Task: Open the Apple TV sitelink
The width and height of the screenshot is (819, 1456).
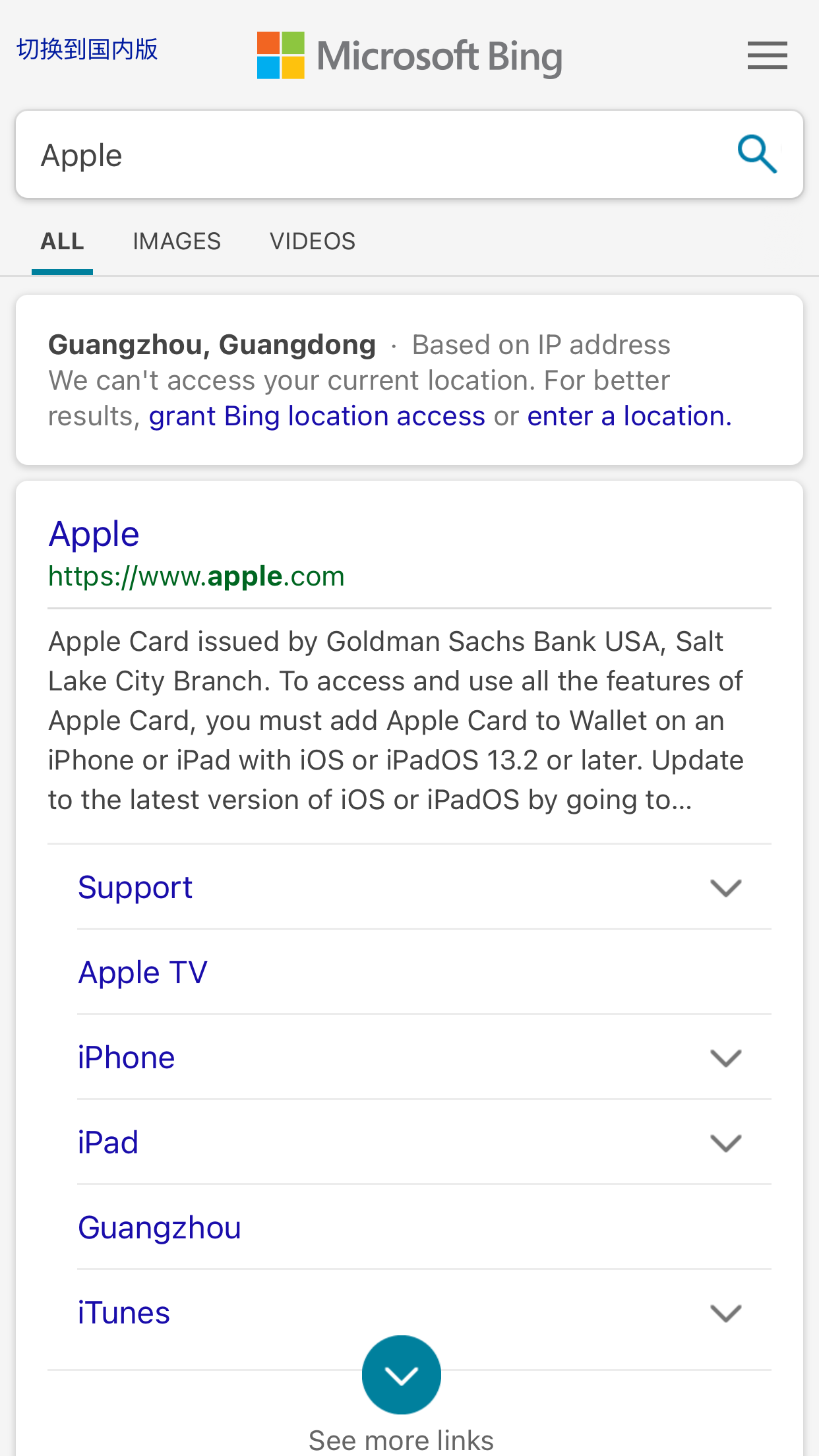Action: pos(142,971)
